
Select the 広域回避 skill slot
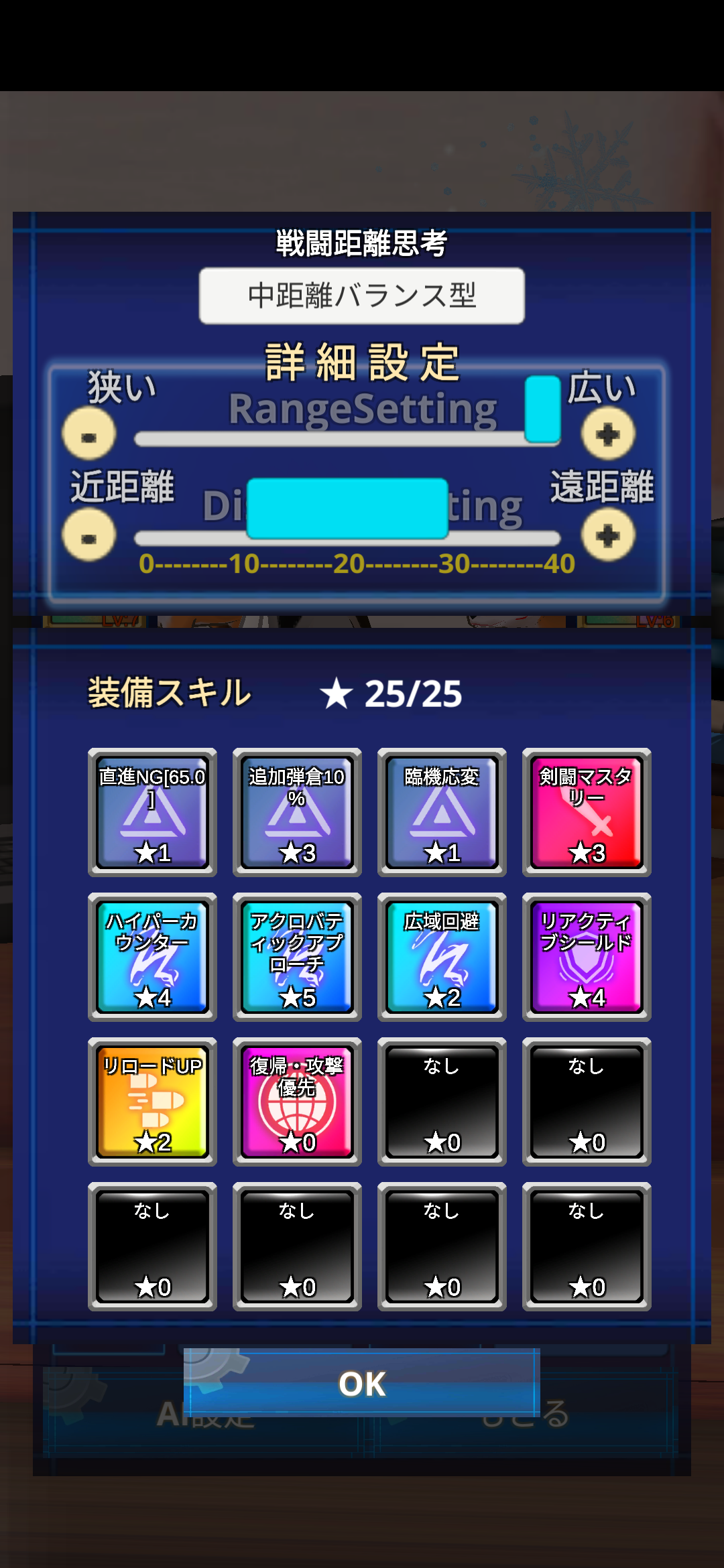[x=442, y=957]
